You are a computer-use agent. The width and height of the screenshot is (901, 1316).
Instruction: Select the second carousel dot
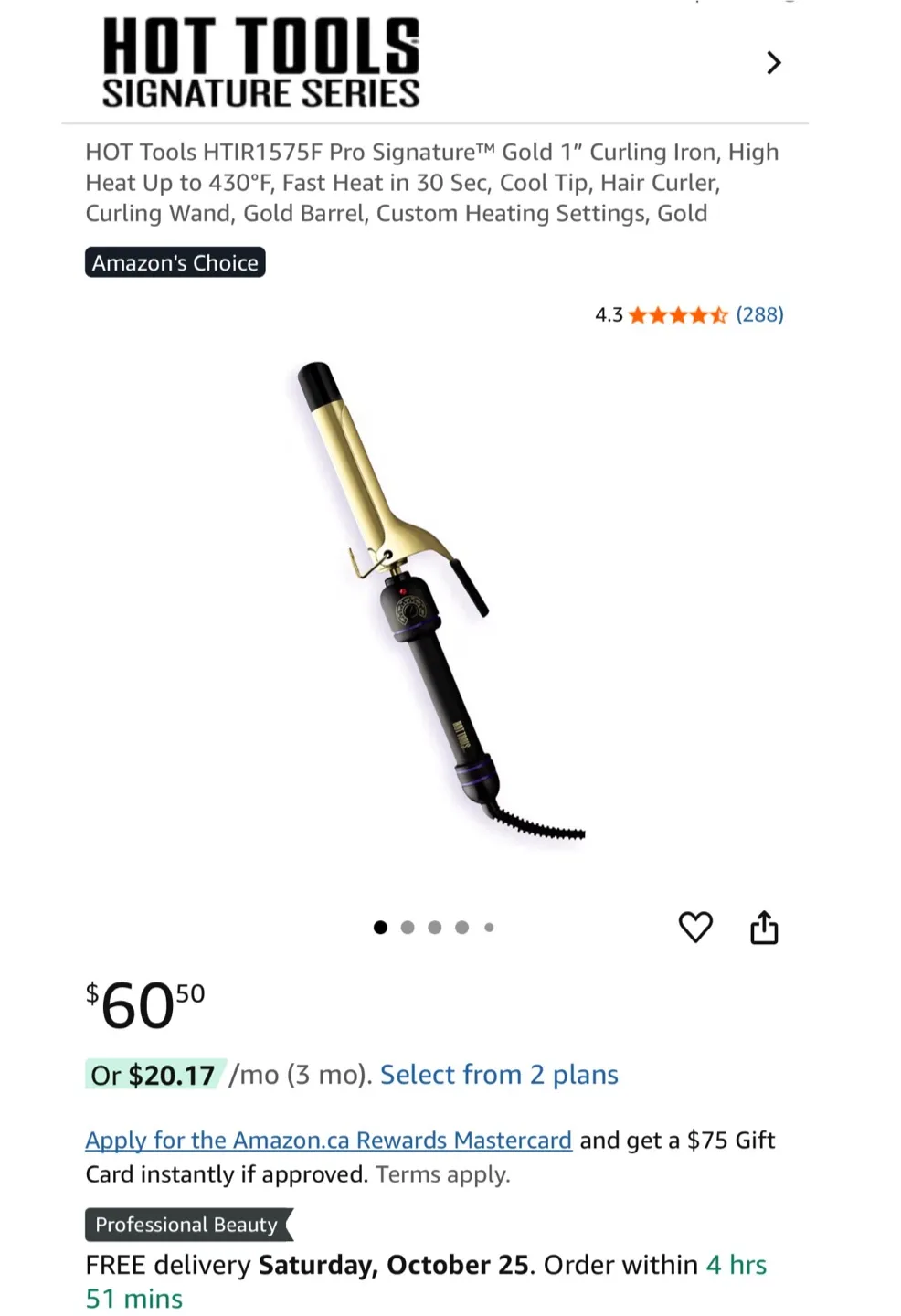(x=408, y=927)
